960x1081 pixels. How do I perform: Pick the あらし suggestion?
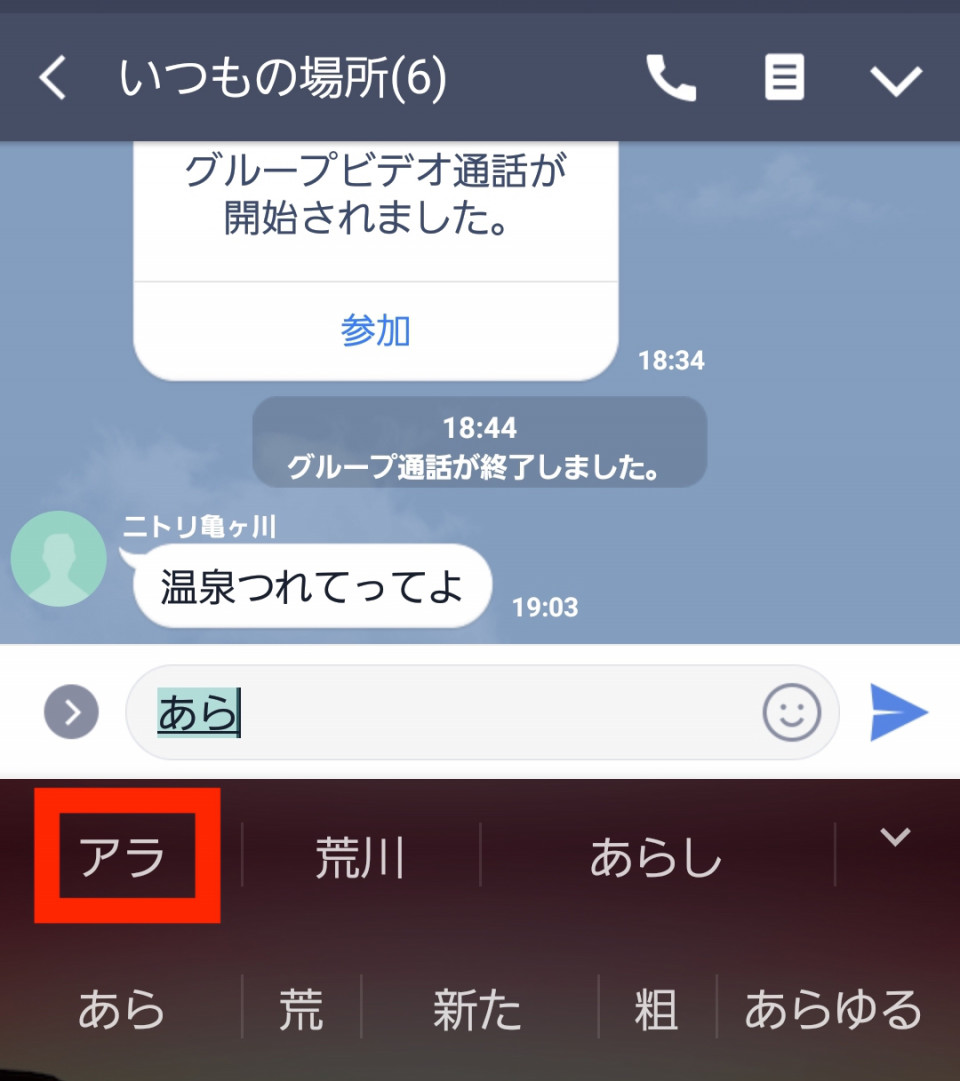point(656,858)
